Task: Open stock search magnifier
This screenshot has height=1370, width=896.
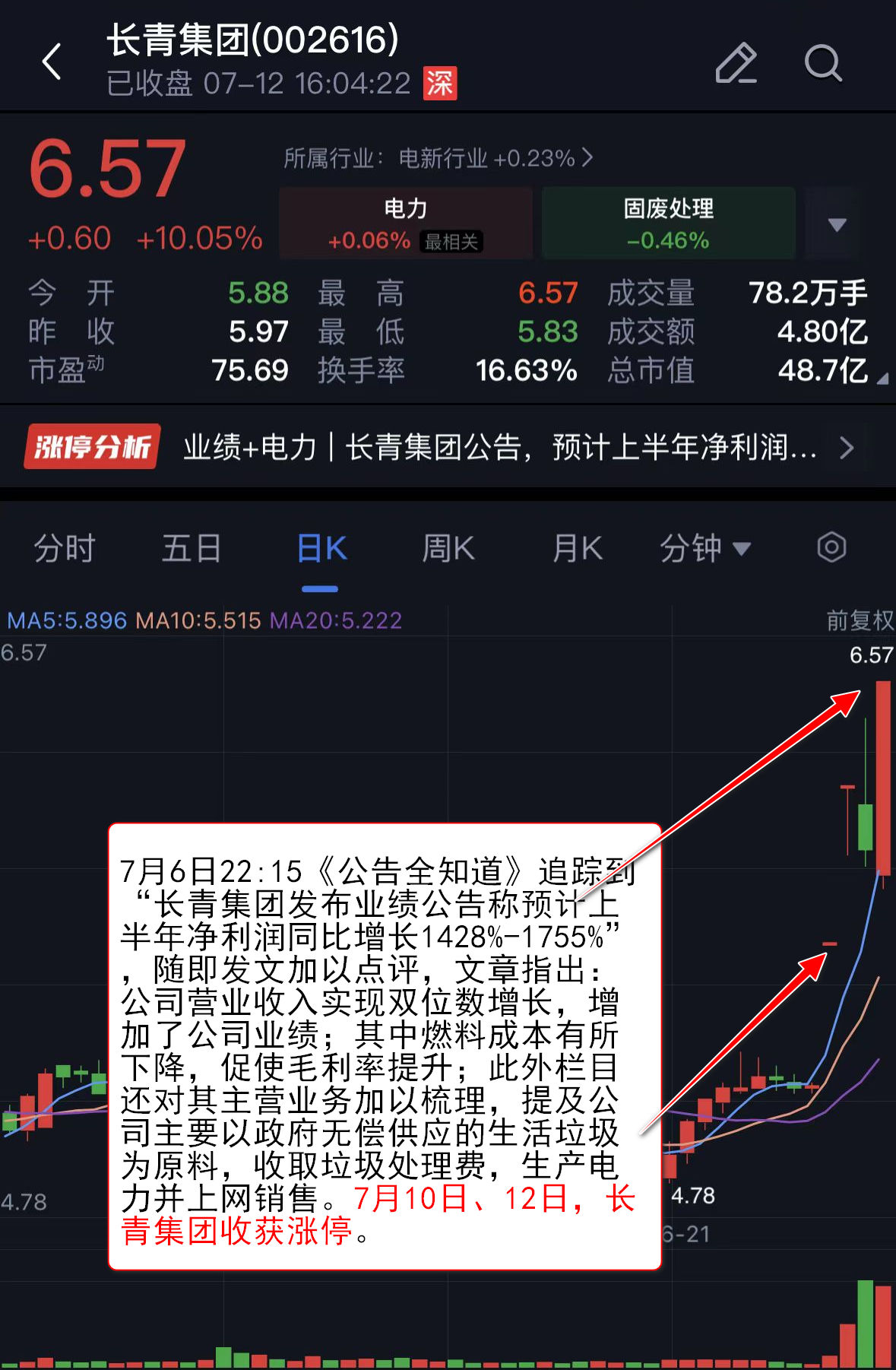Action: tap(822, 62)
